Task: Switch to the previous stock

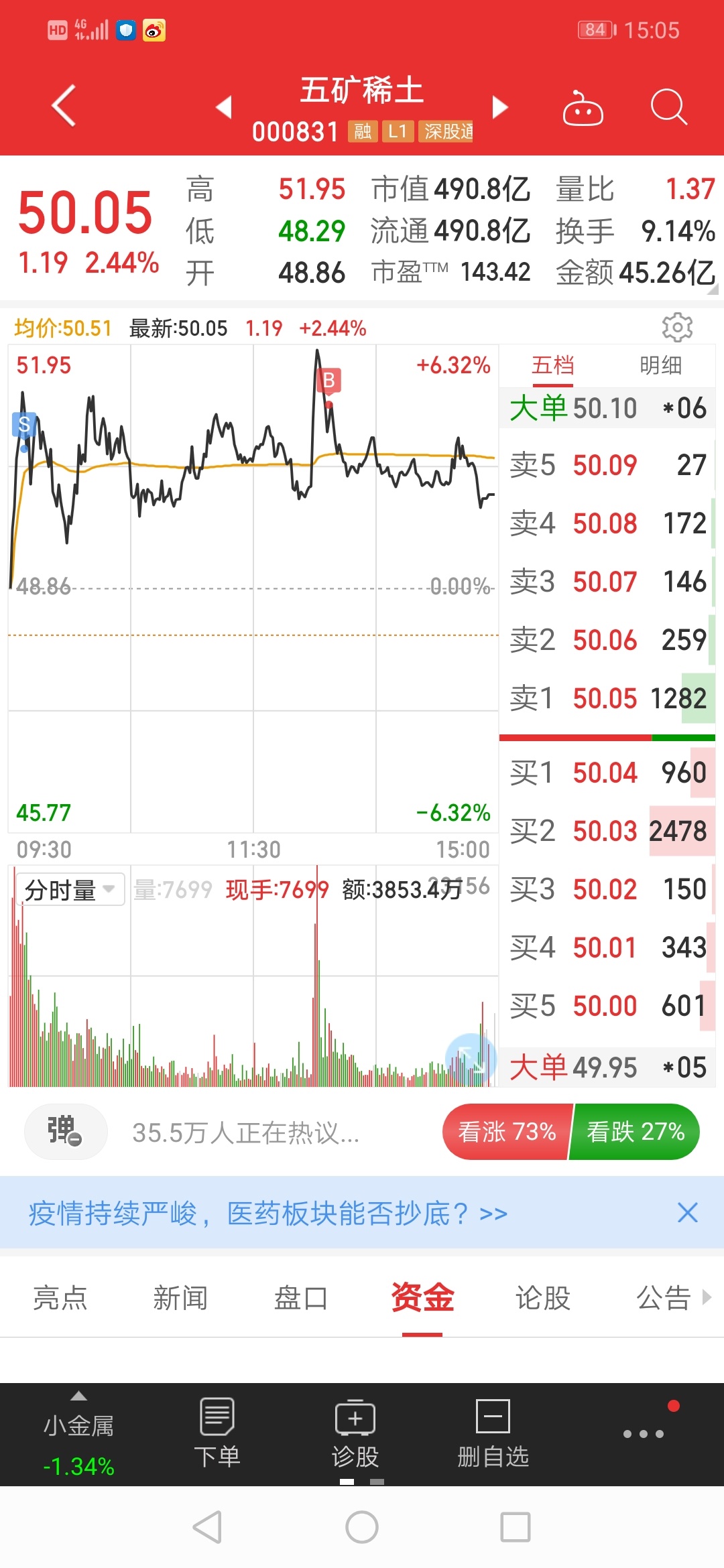Action: coord(224,107)
